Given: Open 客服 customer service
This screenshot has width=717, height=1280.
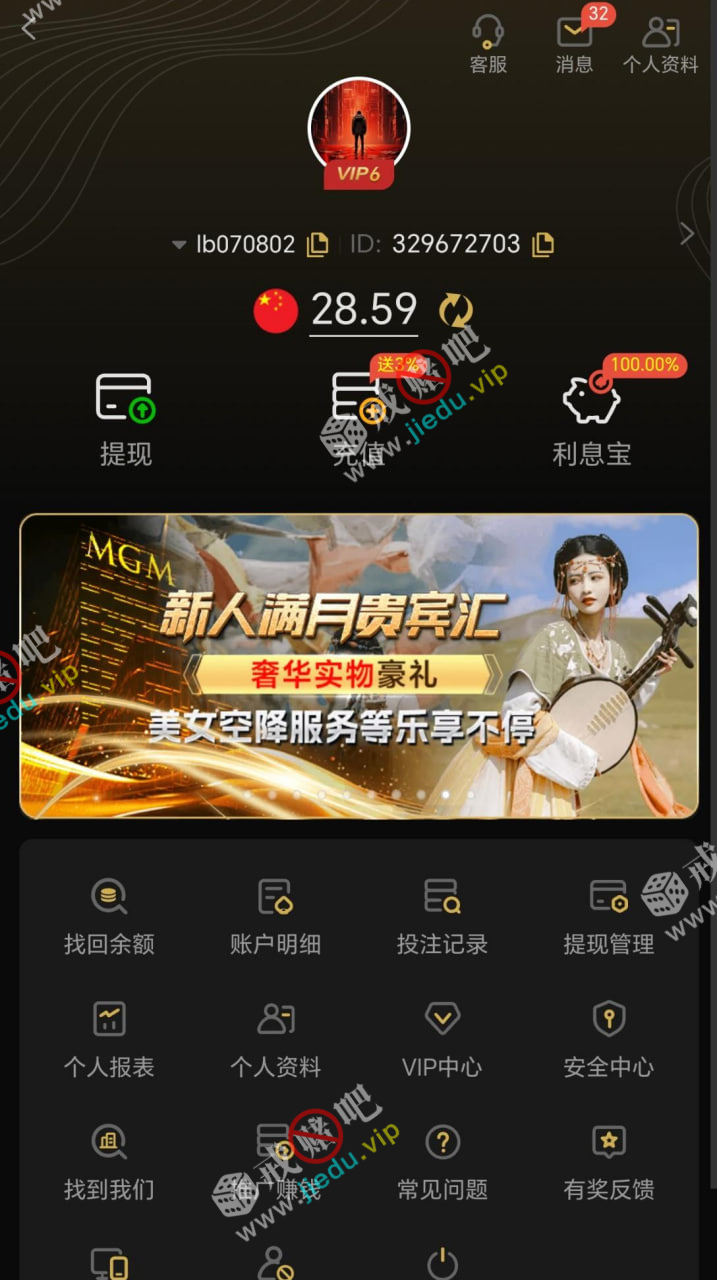Looking at the screenshot, I should [488, 44].
